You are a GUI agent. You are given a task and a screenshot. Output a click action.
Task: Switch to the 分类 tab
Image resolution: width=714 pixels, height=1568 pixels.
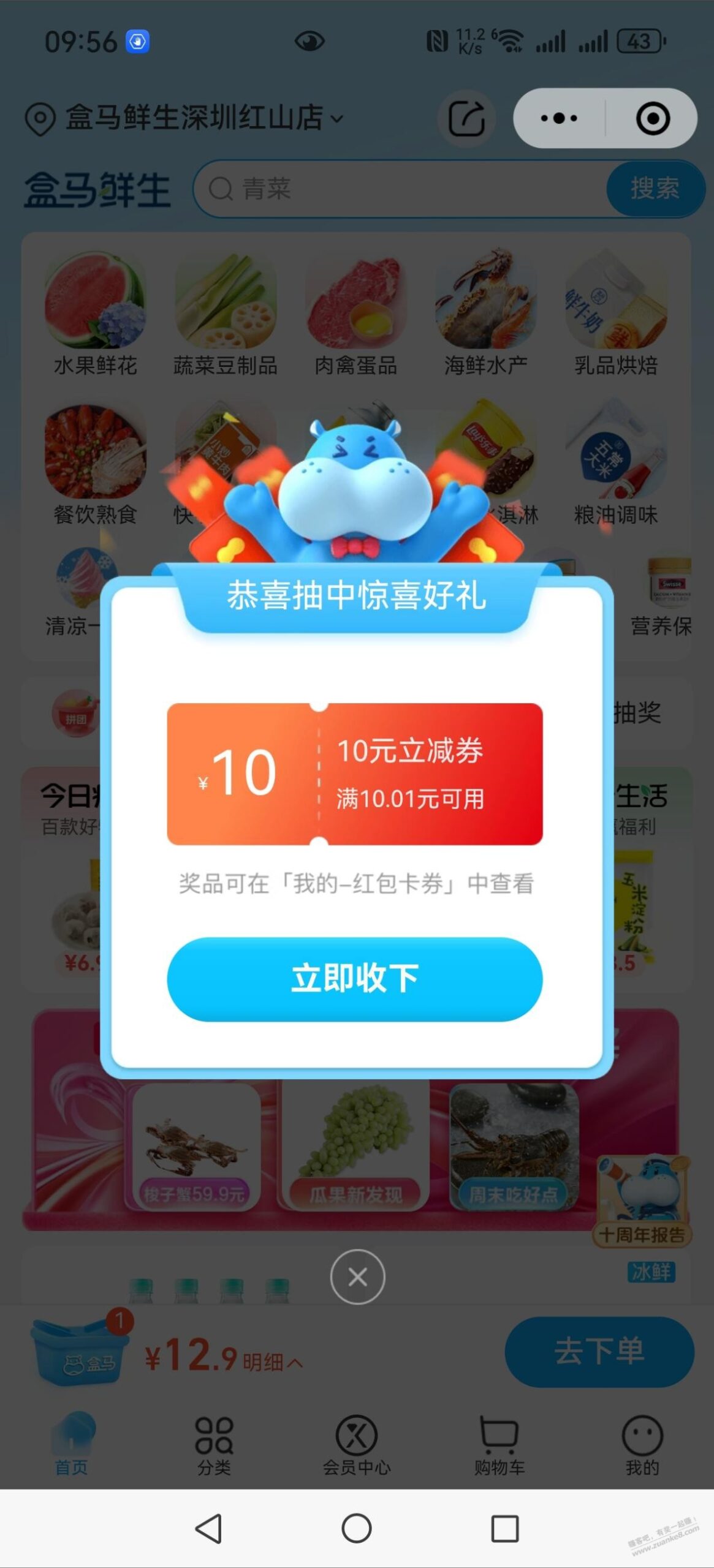(215, 1445)
